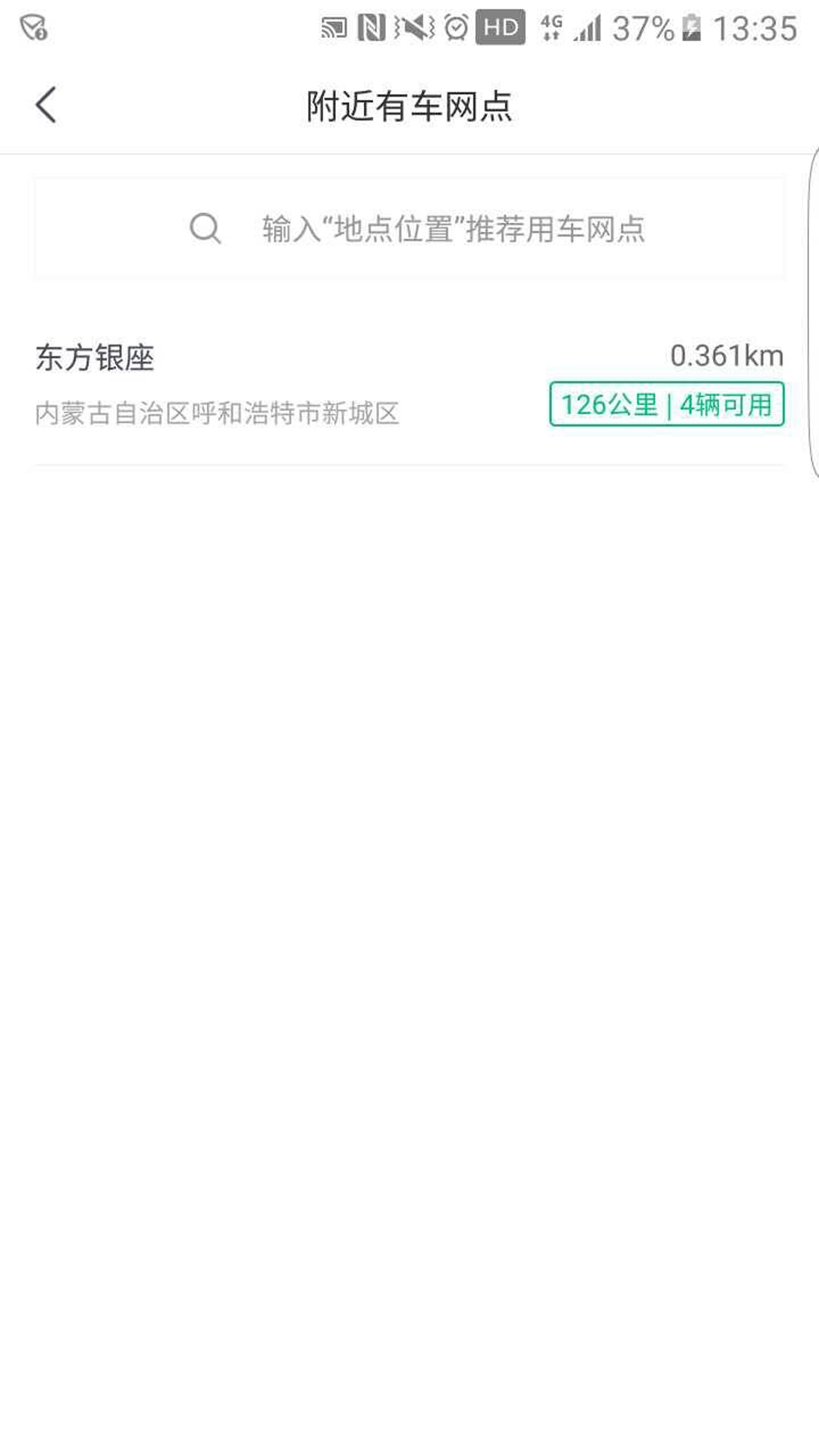
Task: Tap the shield icon at top left
Action: coord(32,28)
